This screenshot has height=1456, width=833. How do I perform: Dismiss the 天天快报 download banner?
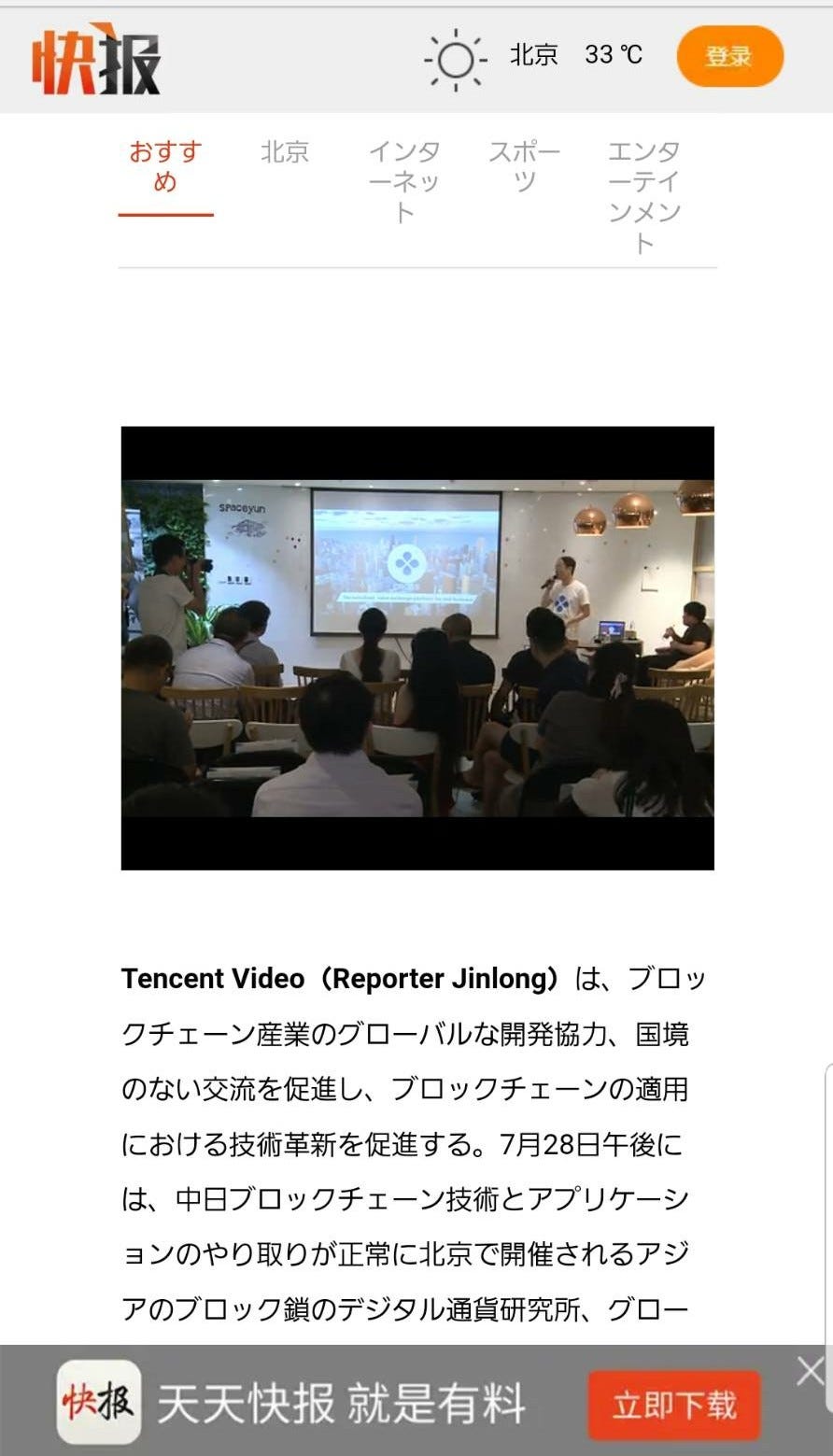coord(810,1371)
